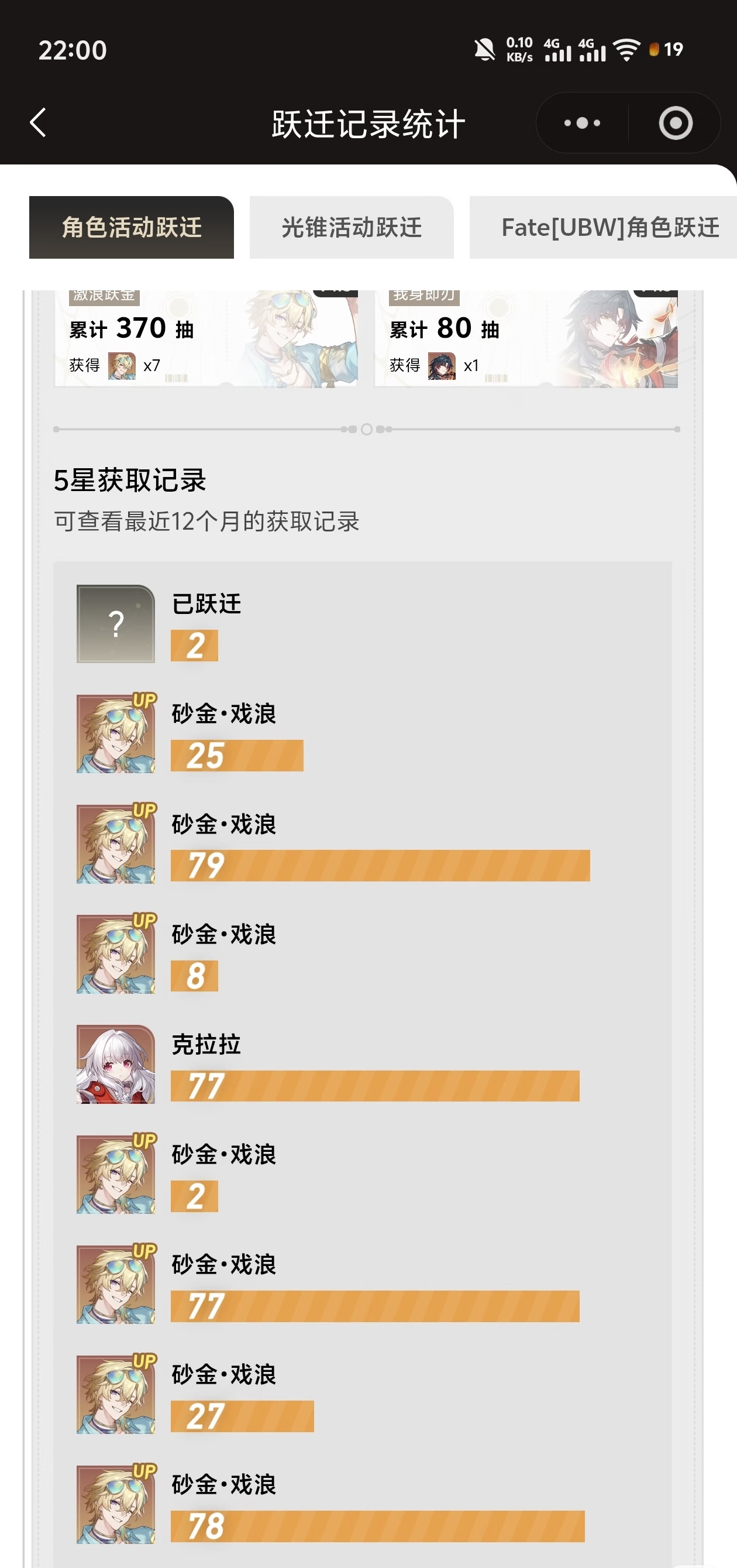
Task: Switch to the 光锥活动跃迁 tab
Action: pos(352,227)
